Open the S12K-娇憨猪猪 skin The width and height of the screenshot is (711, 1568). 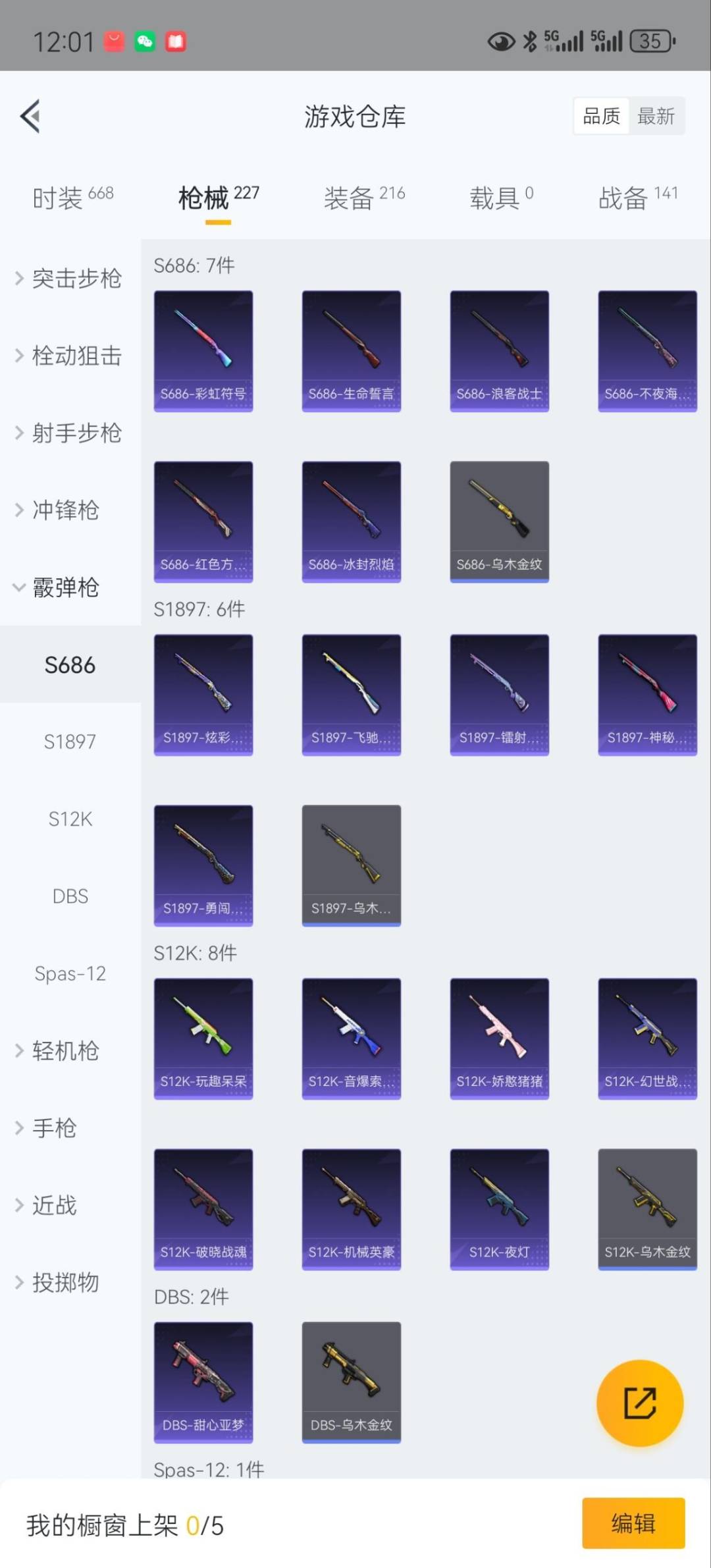[500, 1039]
